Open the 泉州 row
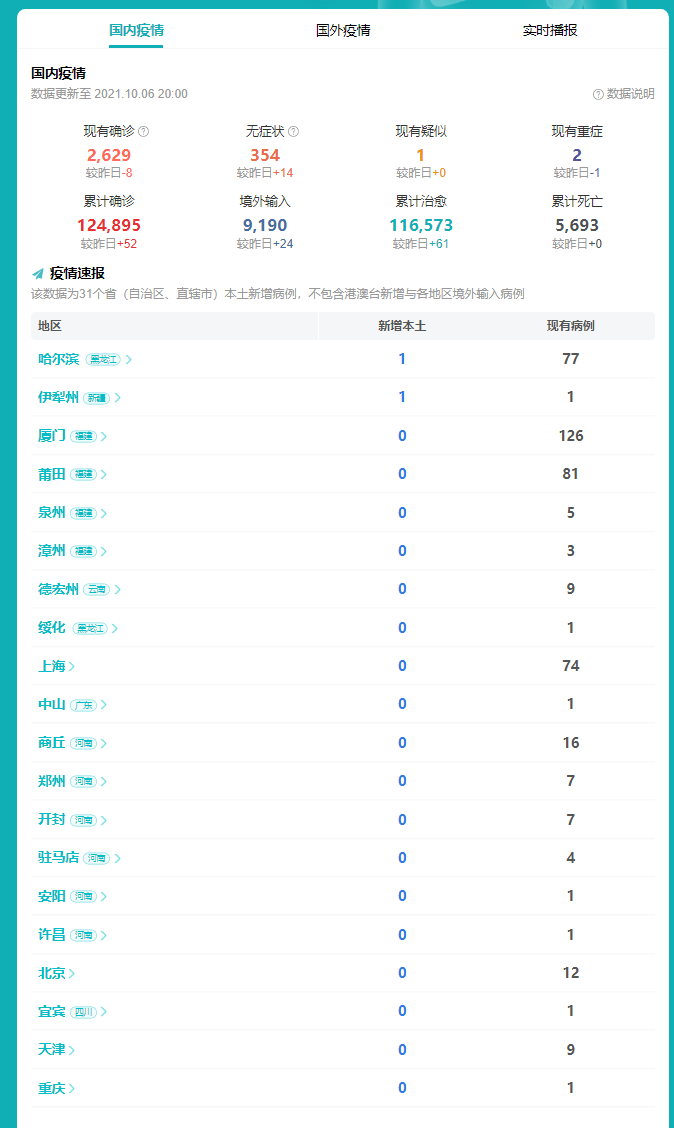 point(52,513)
